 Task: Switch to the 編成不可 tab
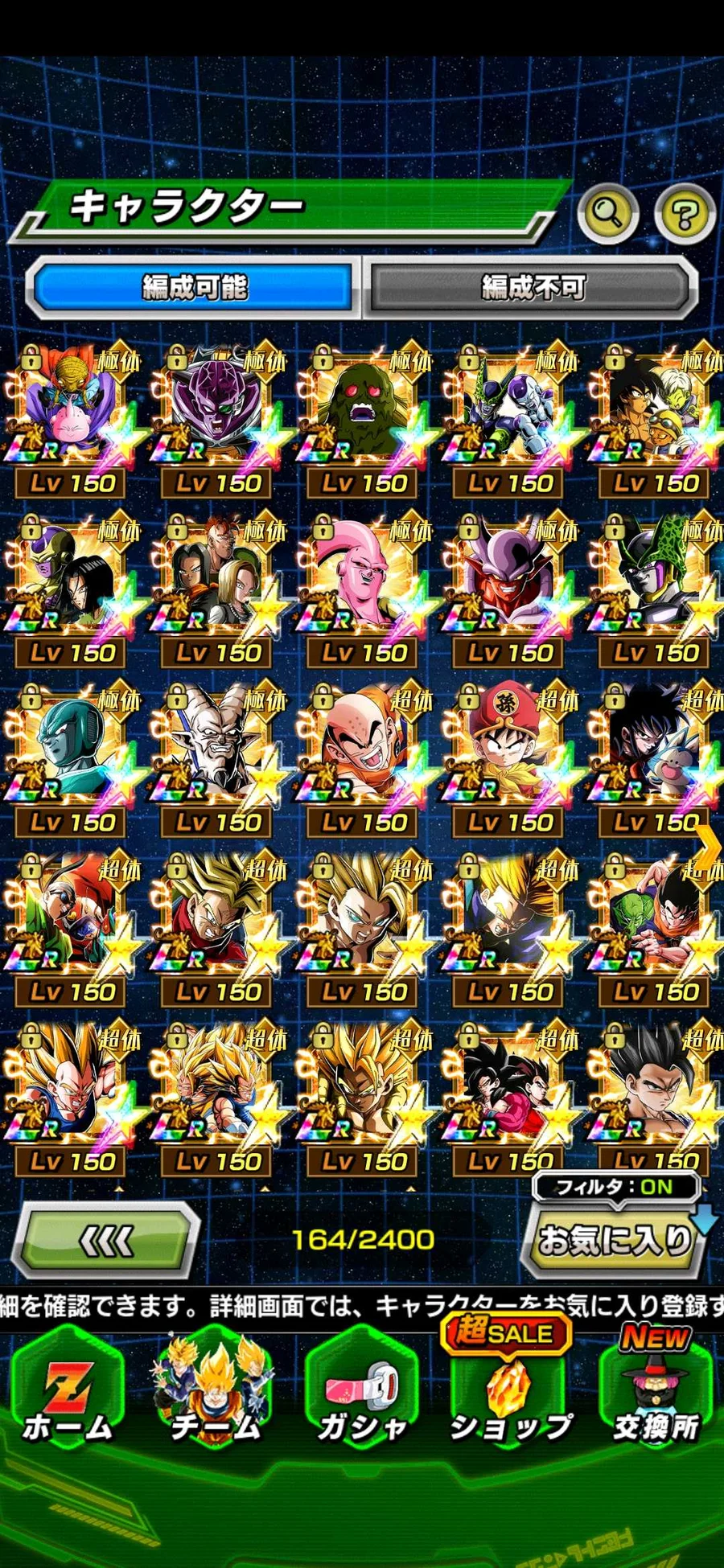point(533,287)
